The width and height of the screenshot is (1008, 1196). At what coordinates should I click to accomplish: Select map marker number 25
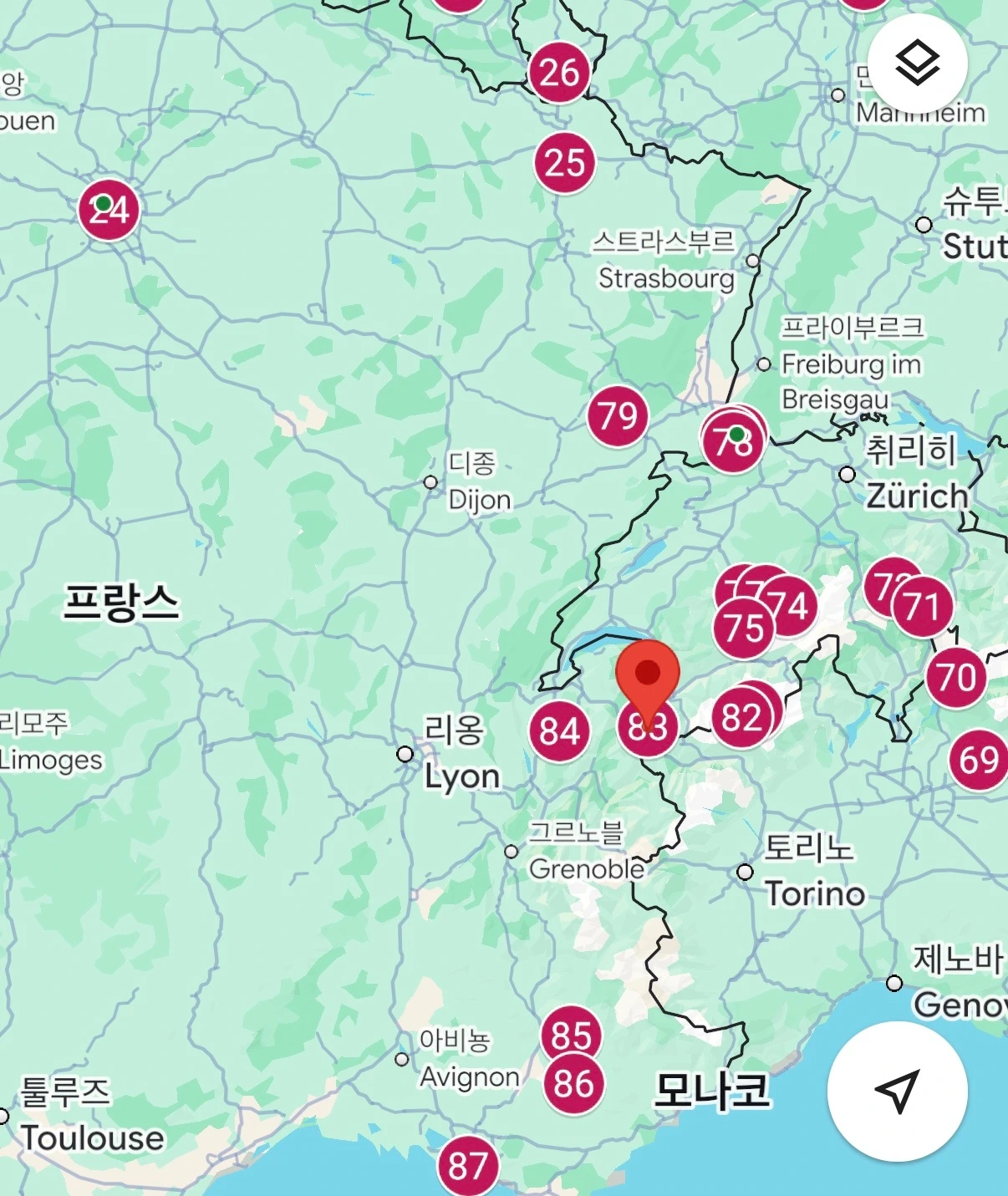(x=565, y=162)
